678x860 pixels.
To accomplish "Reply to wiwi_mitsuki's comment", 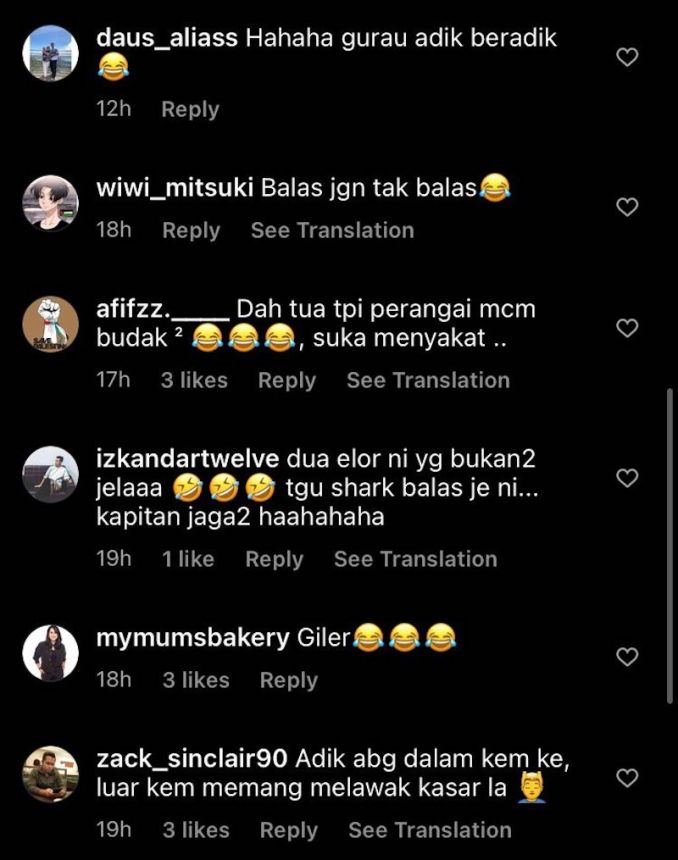I will tap(191, 230).
